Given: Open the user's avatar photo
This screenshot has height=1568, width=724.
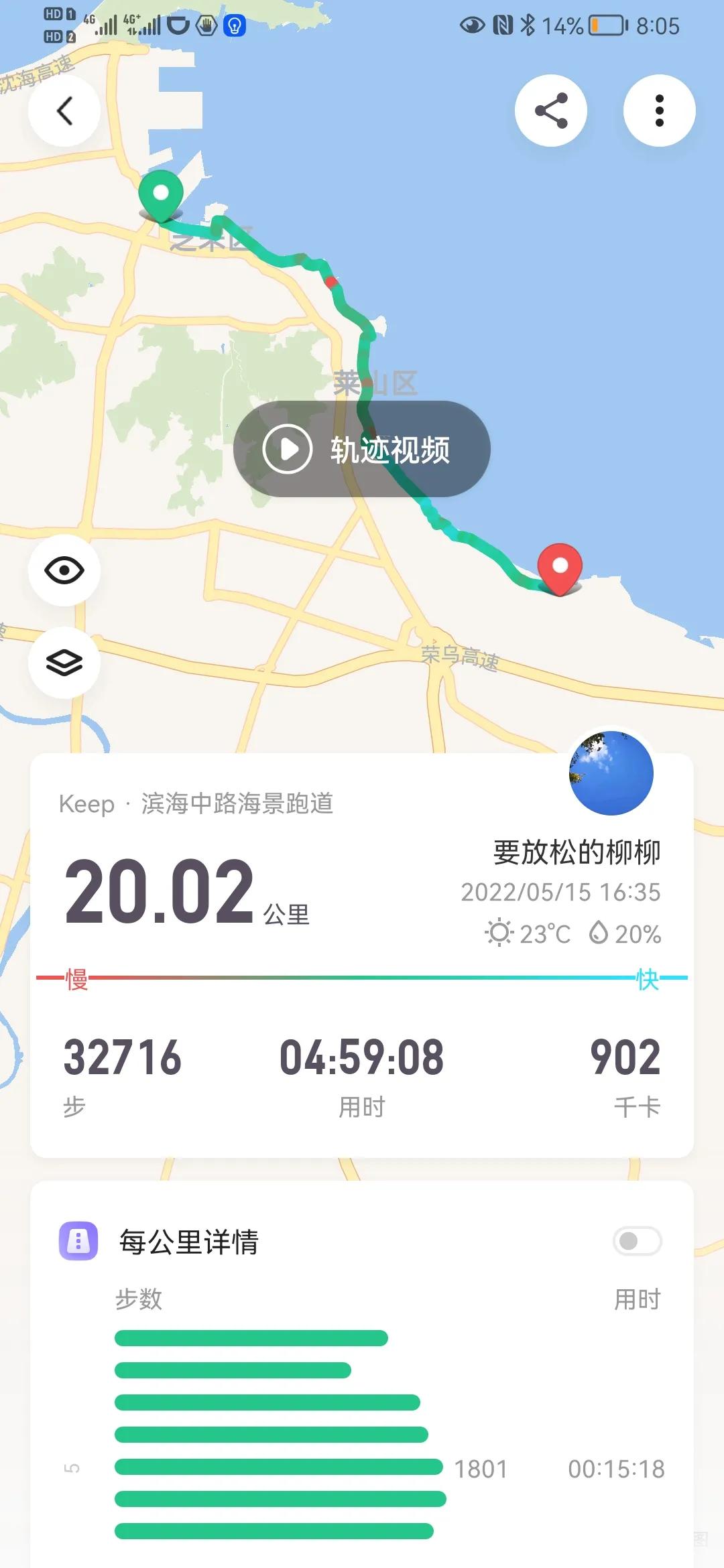Looking at the screenshot, I should [x=611, y=773].
